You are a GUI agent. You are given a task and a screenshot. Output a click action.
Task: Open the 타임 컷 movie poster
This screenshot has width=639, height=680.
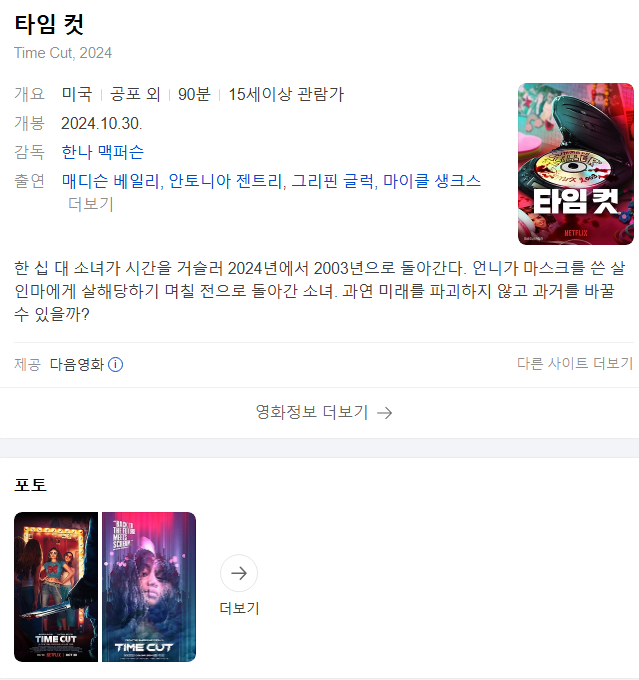[575, 163]
